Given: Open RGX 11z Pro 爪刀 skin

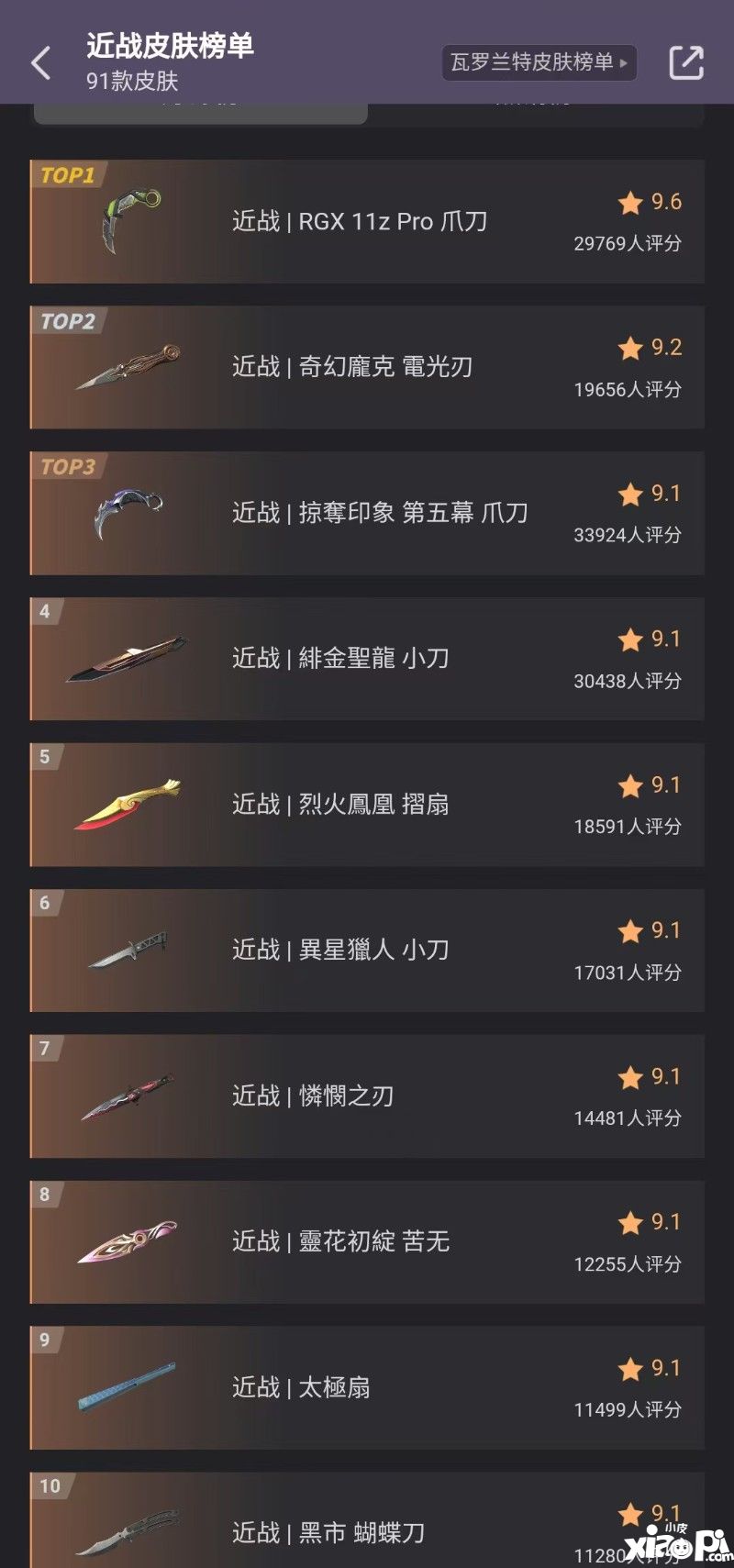Looking at the screenshot, I should tap(367, 221).
